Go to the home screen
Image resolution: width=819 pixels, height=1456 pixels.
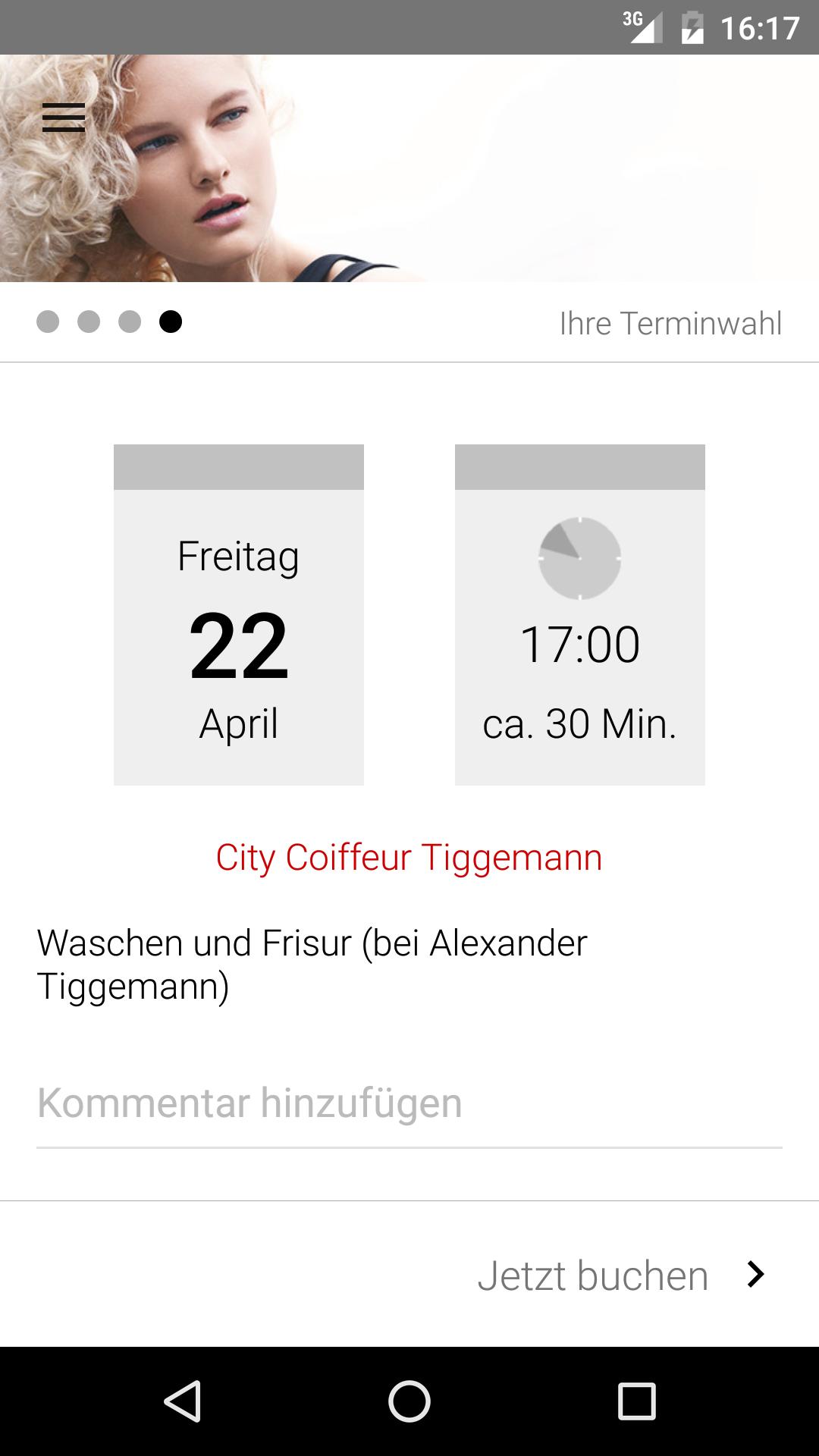409,1401
